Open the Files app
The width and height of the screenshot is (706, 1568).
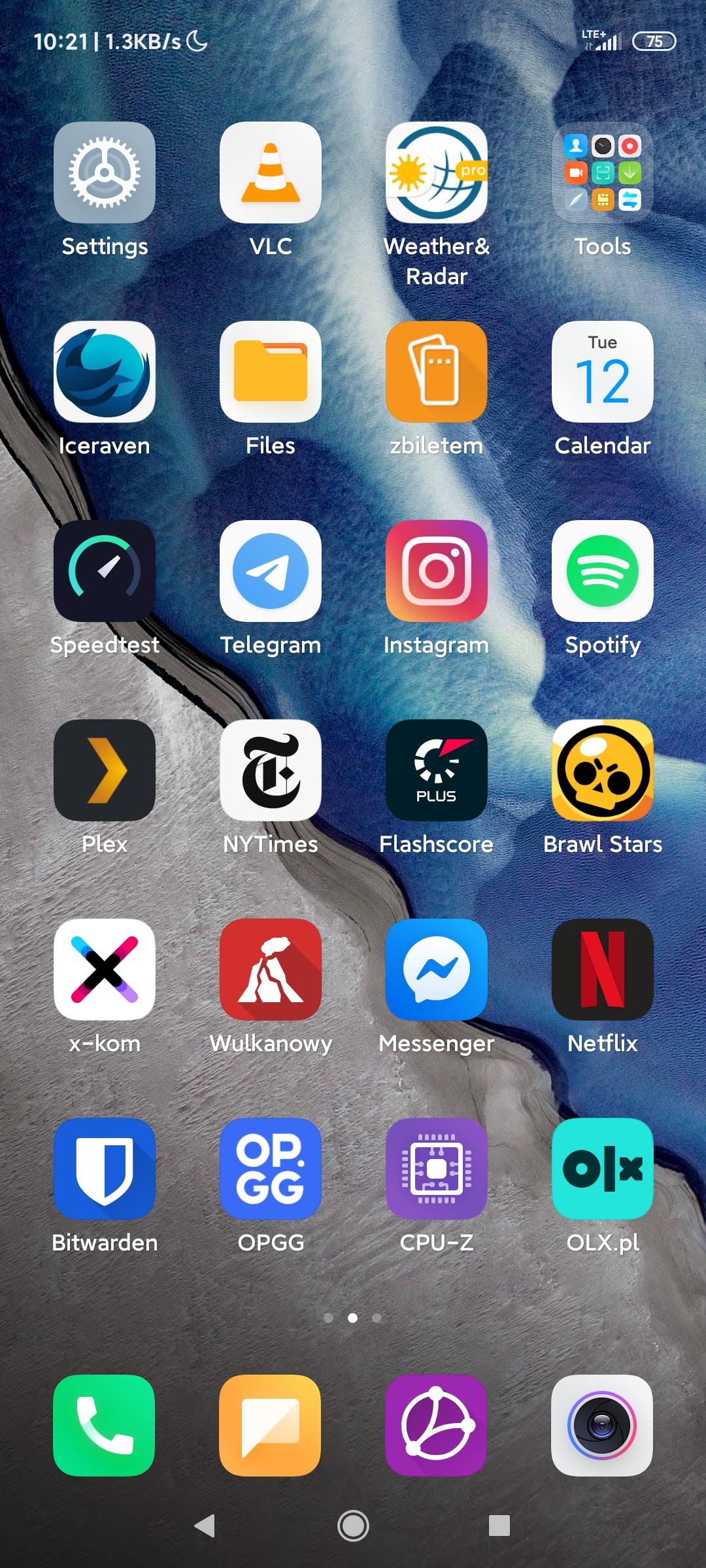(271, 372)
